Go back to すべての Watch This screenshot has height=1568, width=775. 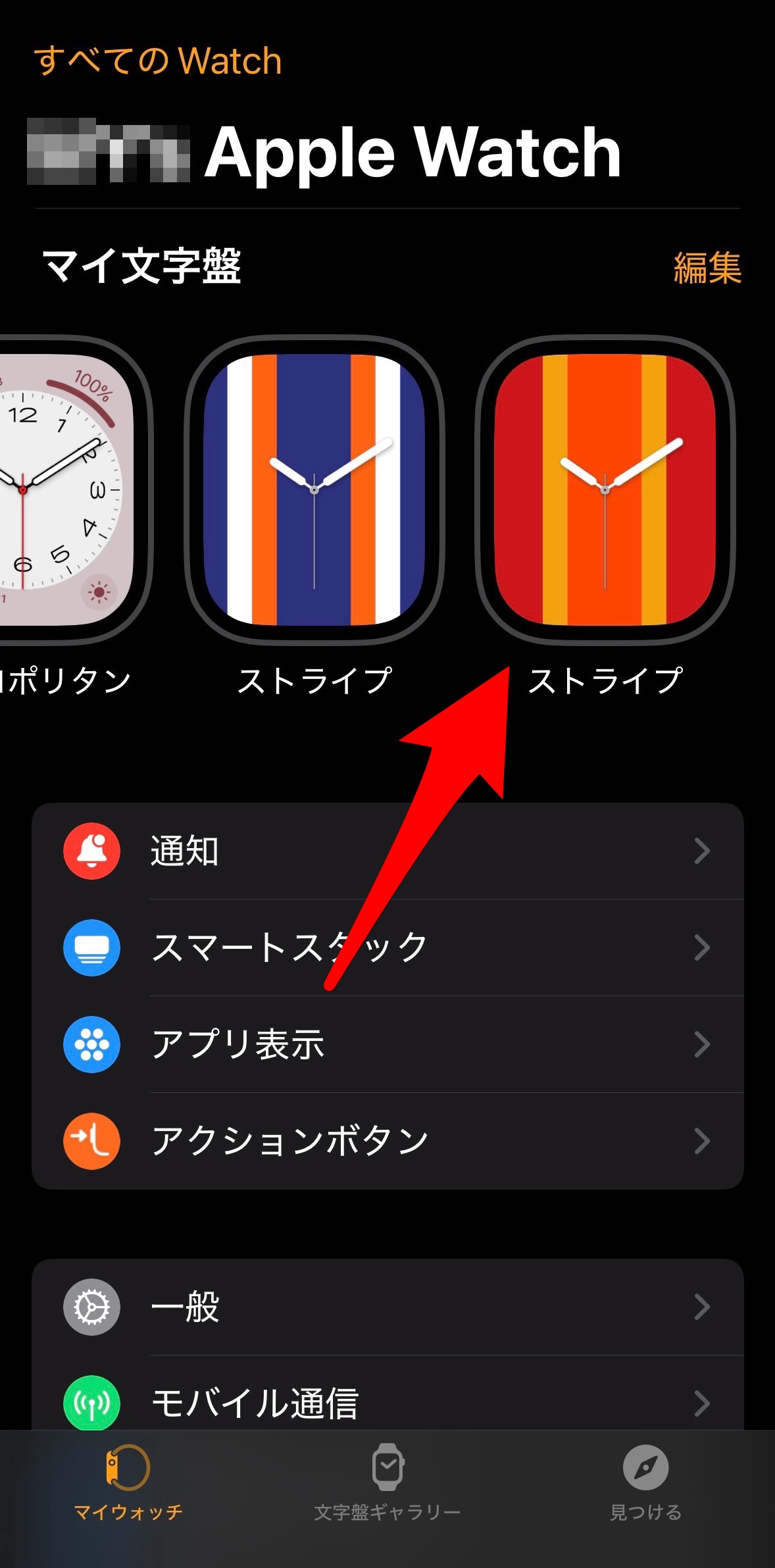pyautogui.click(x=158, y=61)
